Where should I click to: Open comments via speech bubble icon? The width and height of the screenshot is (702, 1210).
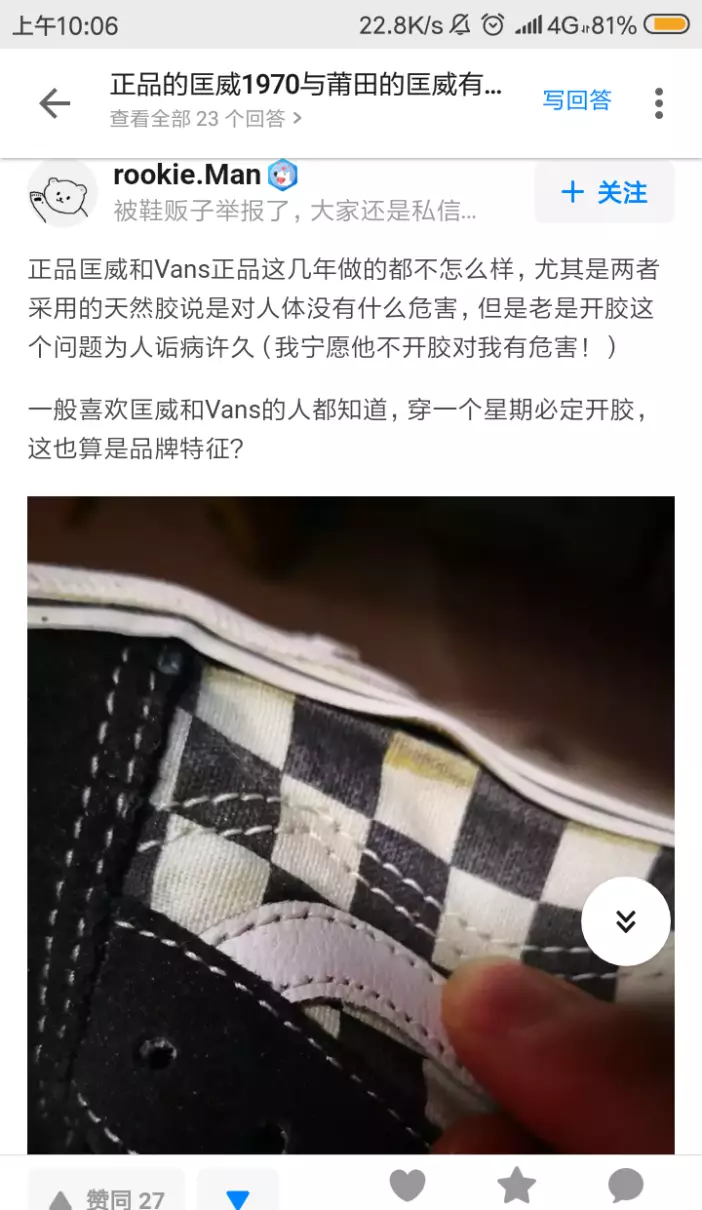[626, 1186]
